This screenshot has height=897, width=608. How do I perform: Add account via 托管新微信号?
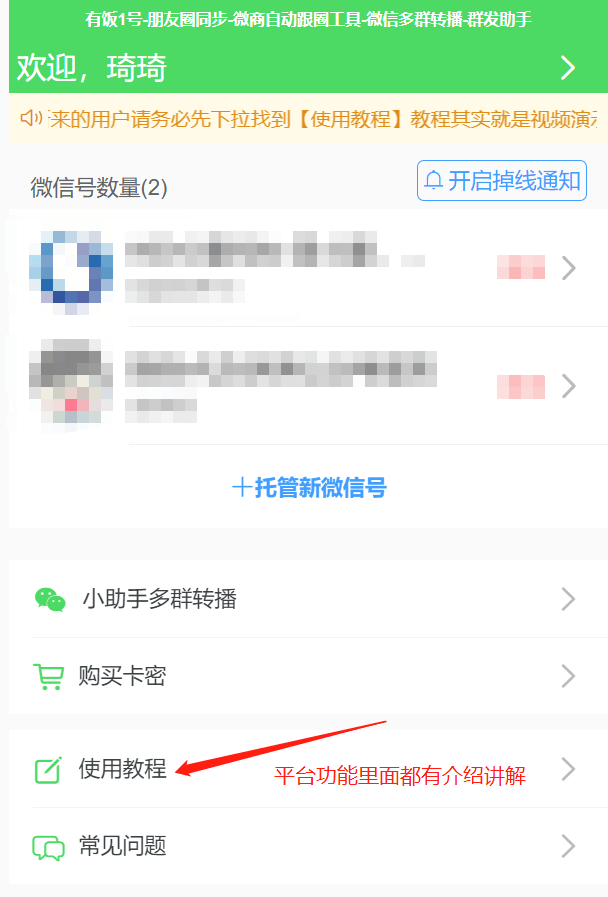308,488
